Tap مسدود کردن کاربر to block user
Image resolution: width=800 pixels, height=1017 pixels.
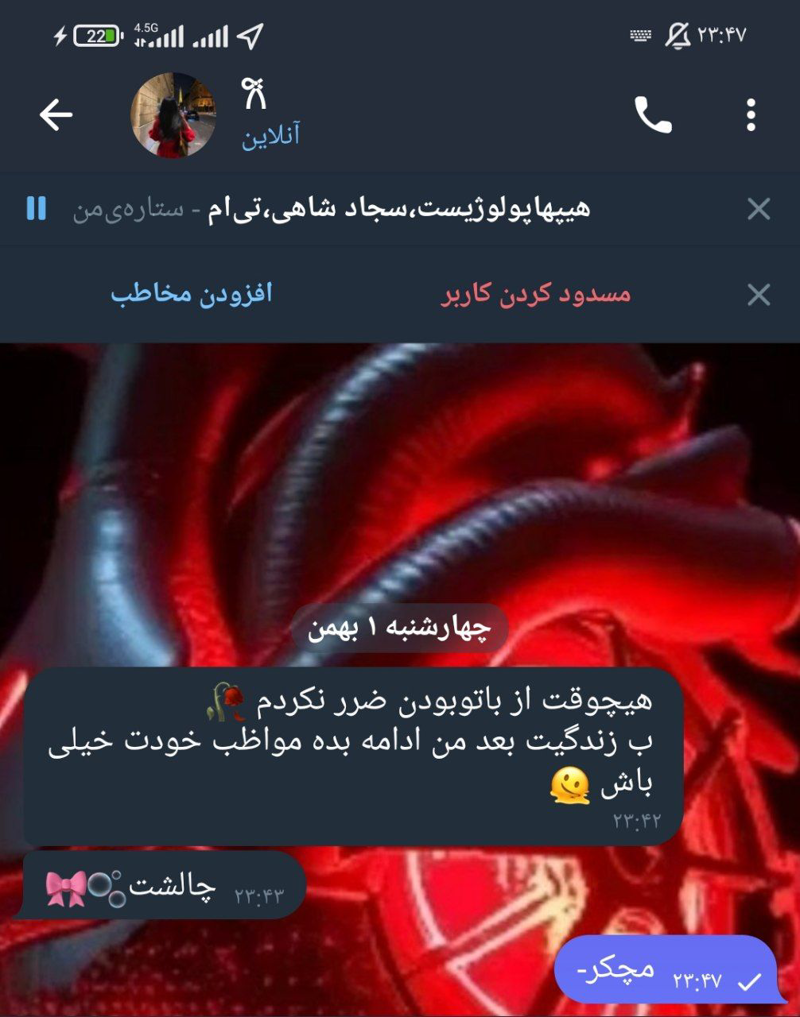[x=535, y=294]
